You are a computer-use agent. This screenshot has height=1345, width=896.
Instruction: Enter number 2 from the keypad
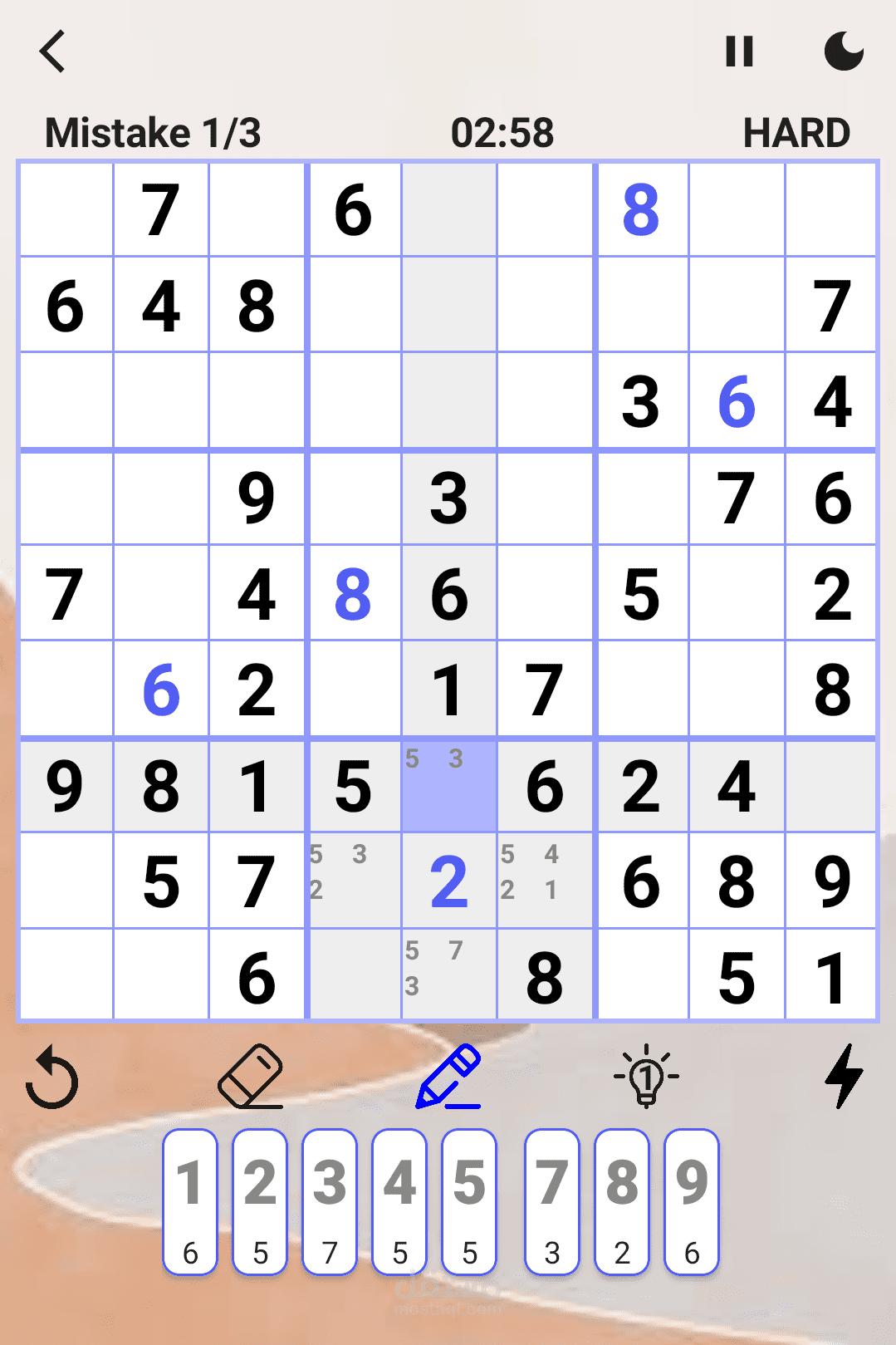coord(260,1201)
